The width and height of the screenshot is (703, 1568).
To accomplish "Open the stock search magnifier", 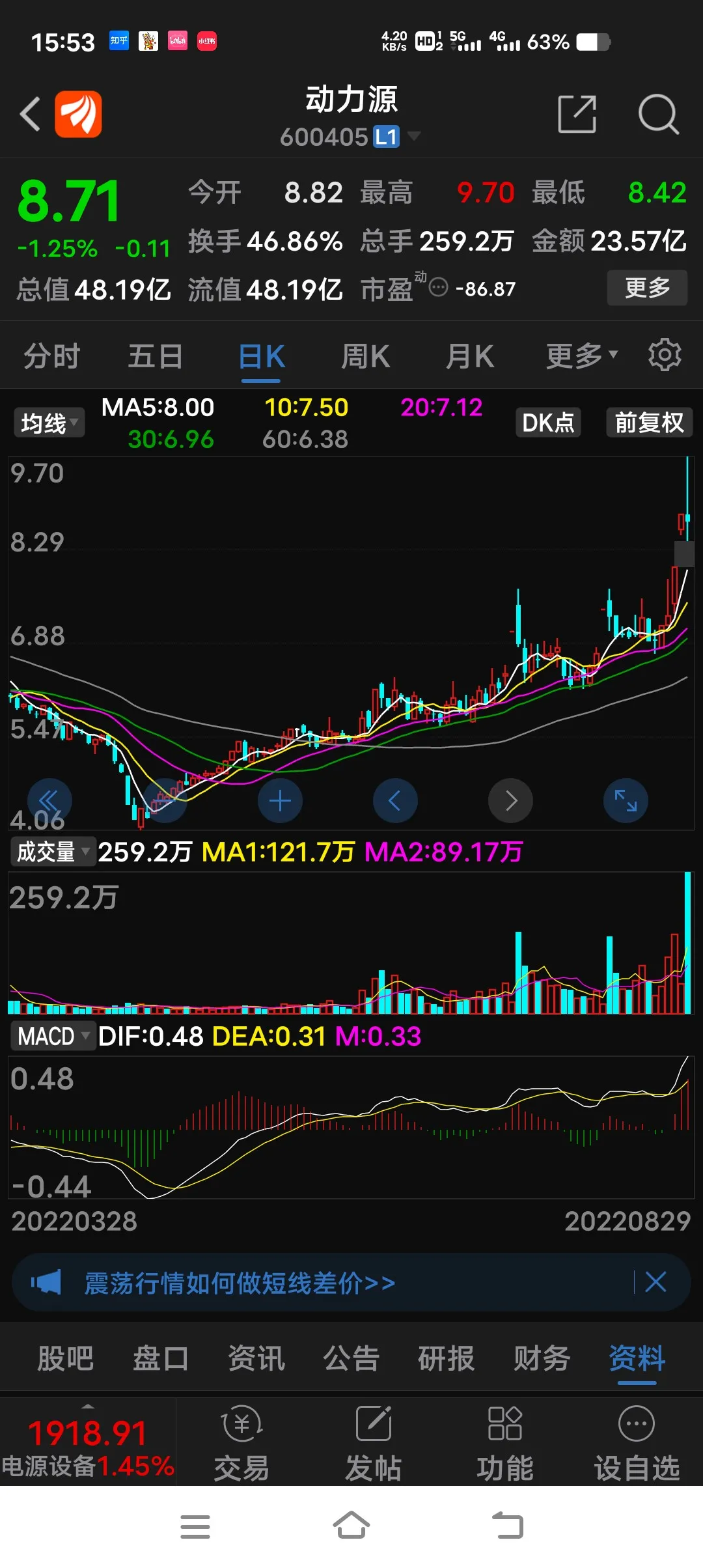I will tap(658, 114).
